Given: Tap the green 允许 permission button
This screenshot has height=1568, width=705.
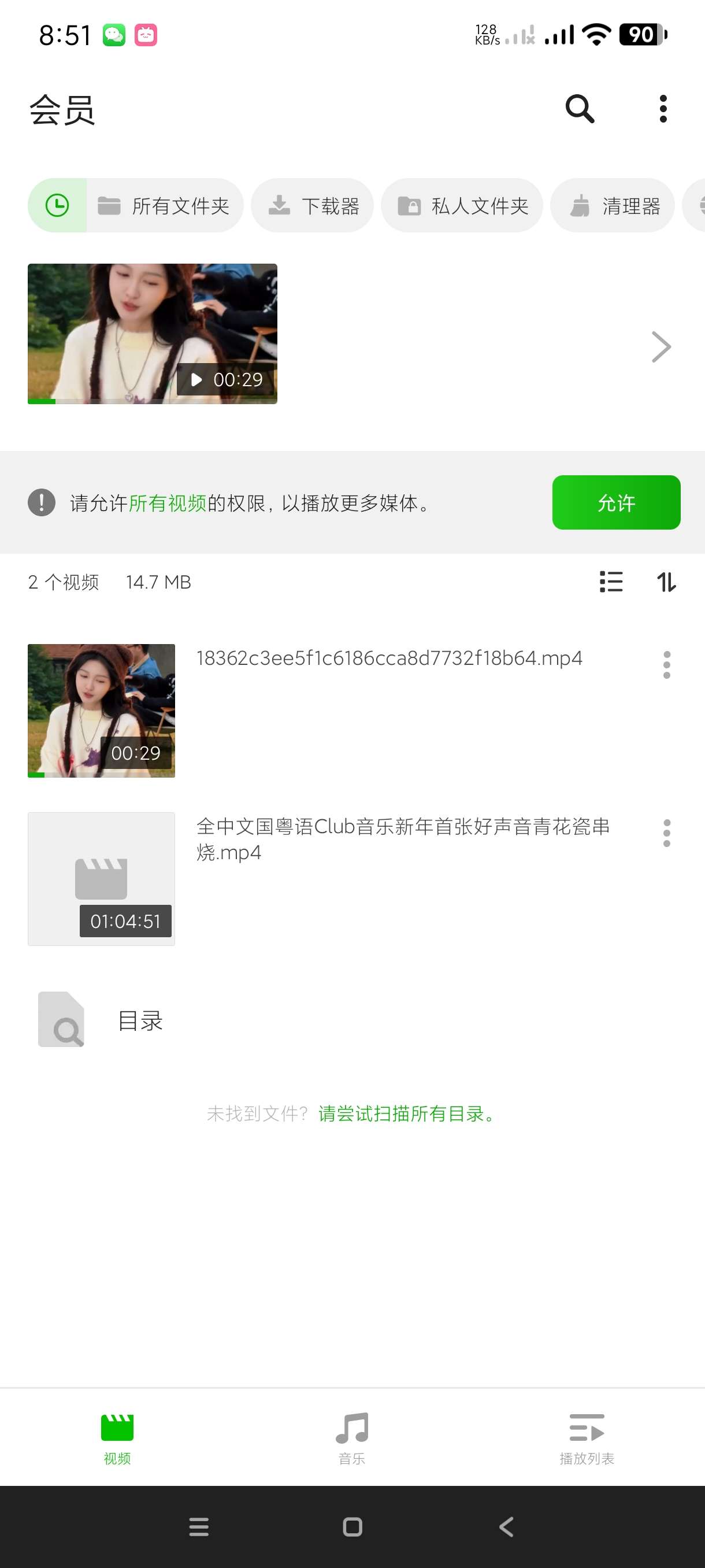Looking at the screenshot, I should (615, 503).
